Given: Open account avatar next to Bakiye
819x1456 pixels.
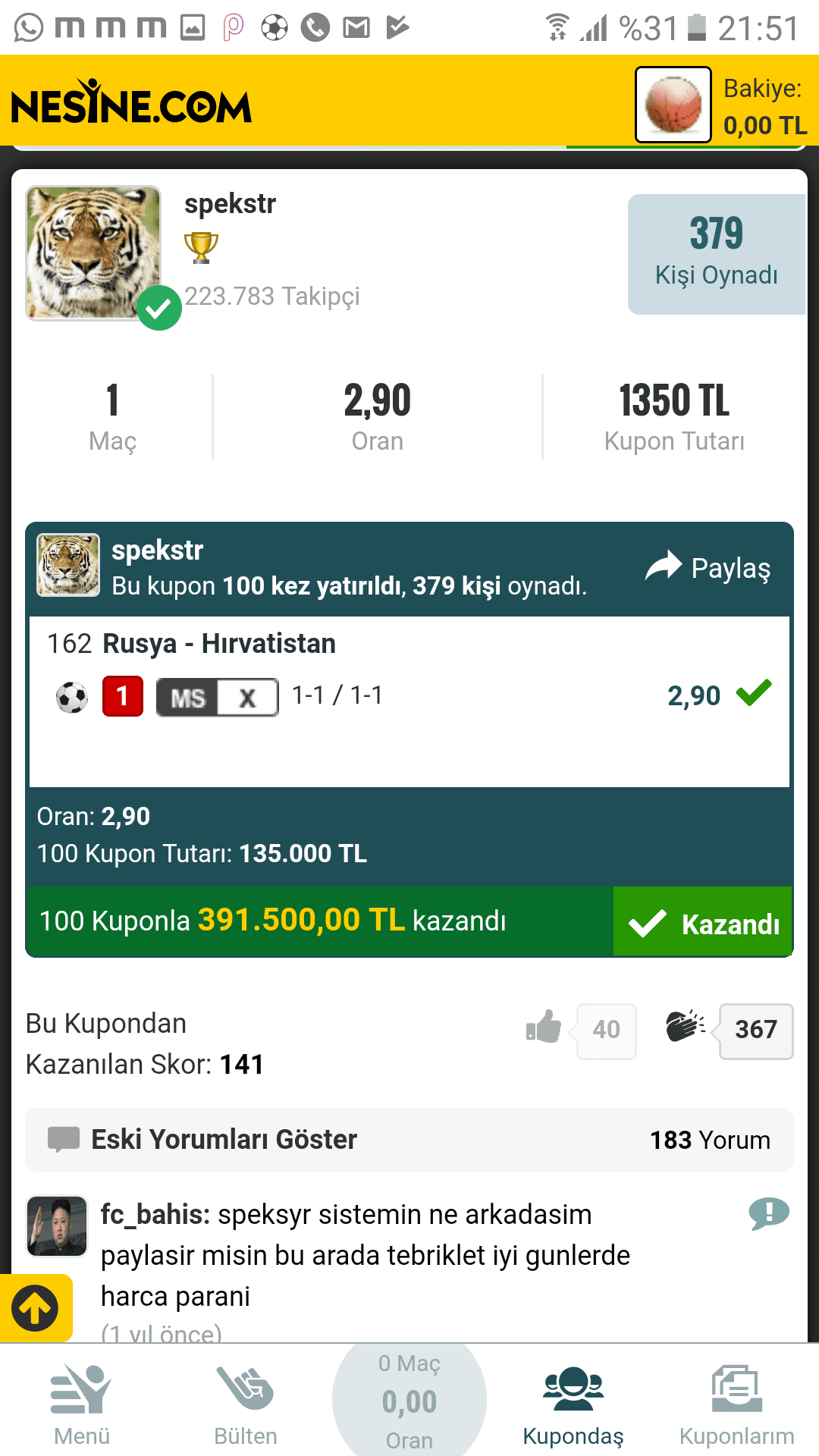Looking at the screenshot, I should click(x=673, y=105).
